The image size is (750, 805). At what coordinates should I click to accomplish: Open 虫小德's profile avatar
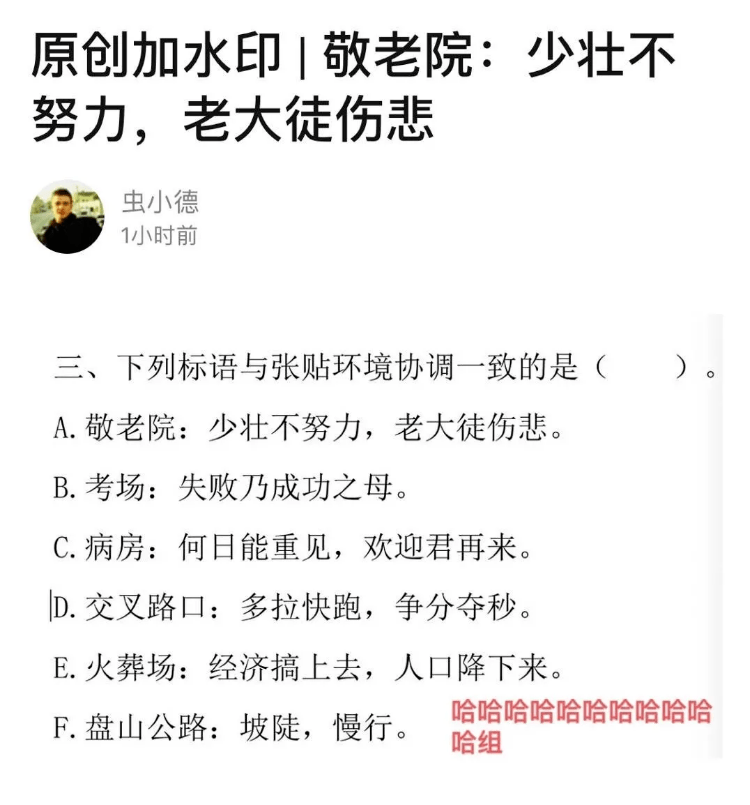click(x=67, y=218)
